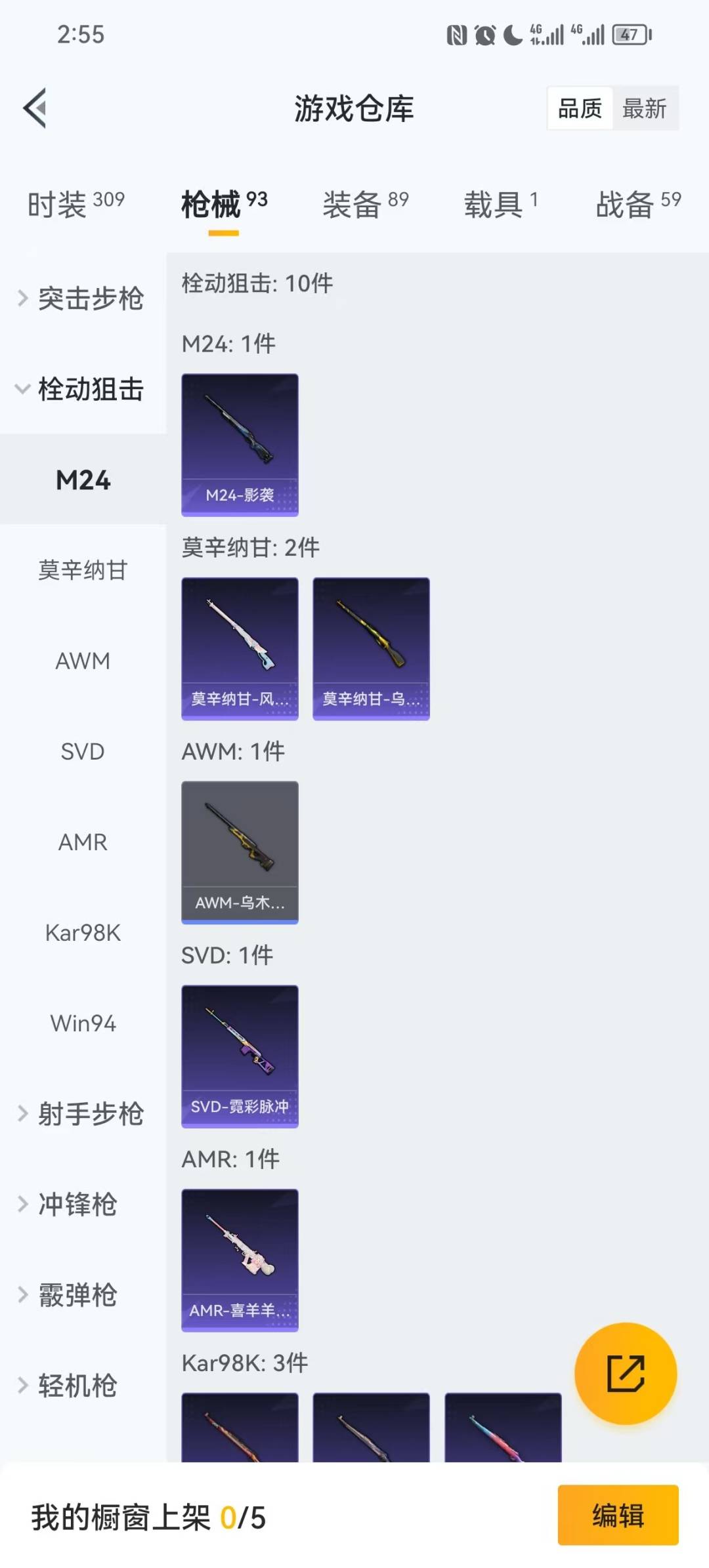Open the SVD-霓彩脉冲 skin
The width and height of the screenshot is (709, 1568).
pos(240,1056)
